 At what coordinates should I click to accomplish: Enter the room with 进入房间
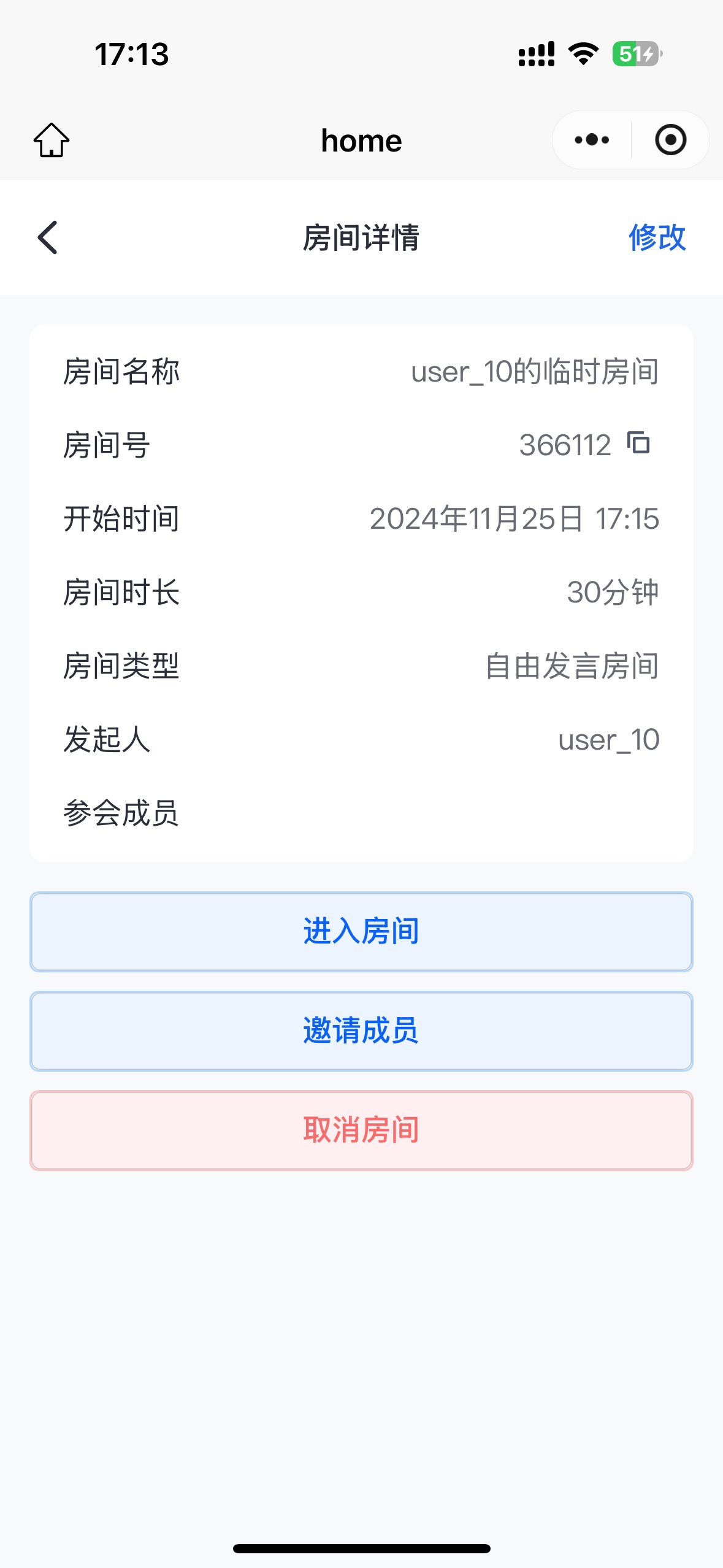click(x=361, y=931)
